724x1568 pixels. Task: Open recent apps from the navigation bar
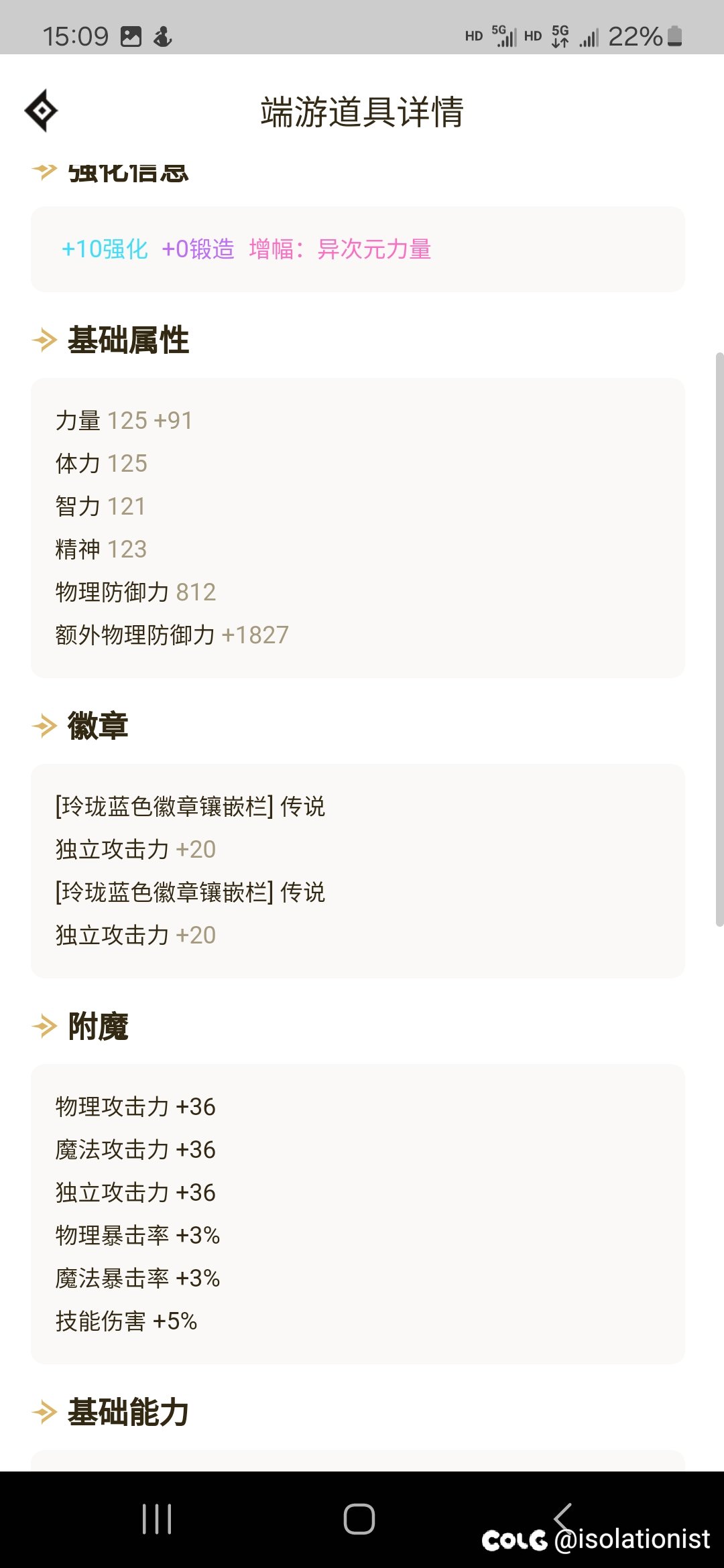click(157, 1518)
